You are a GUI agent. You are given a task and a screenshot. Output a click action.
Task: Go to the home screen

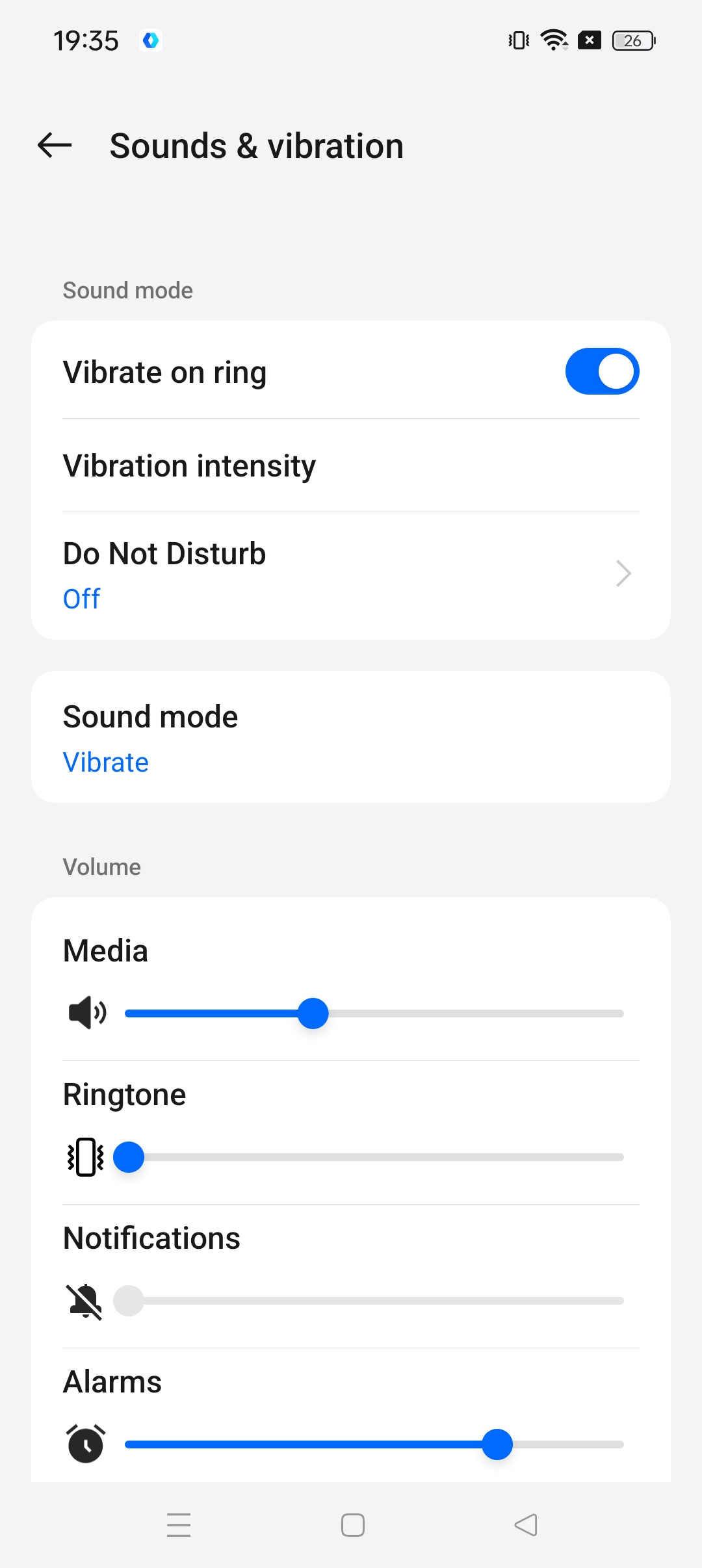coord(352,1524)
